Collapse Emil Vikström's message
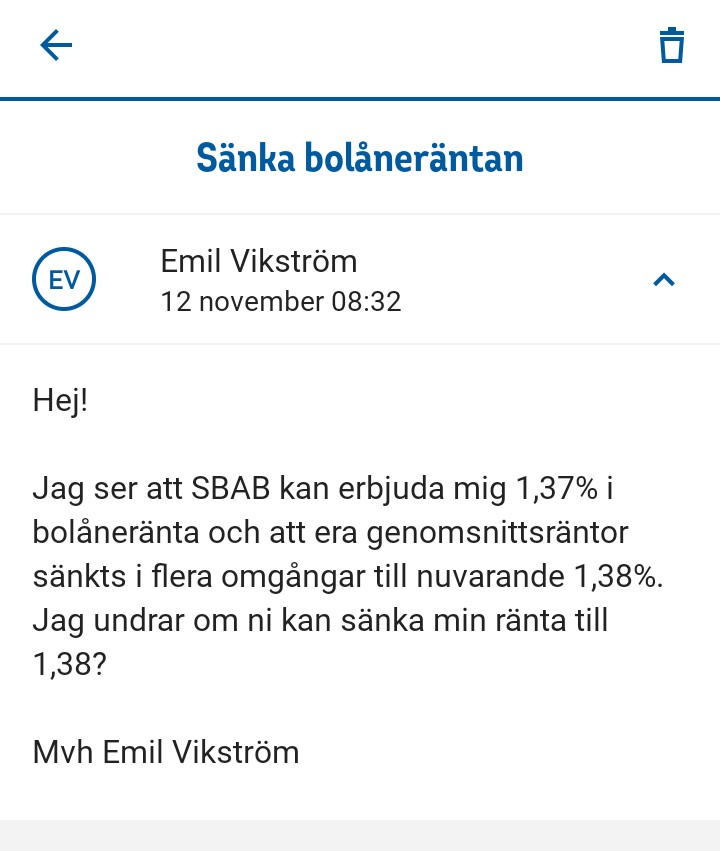This screenshot has width=720, height=851. 664,280
